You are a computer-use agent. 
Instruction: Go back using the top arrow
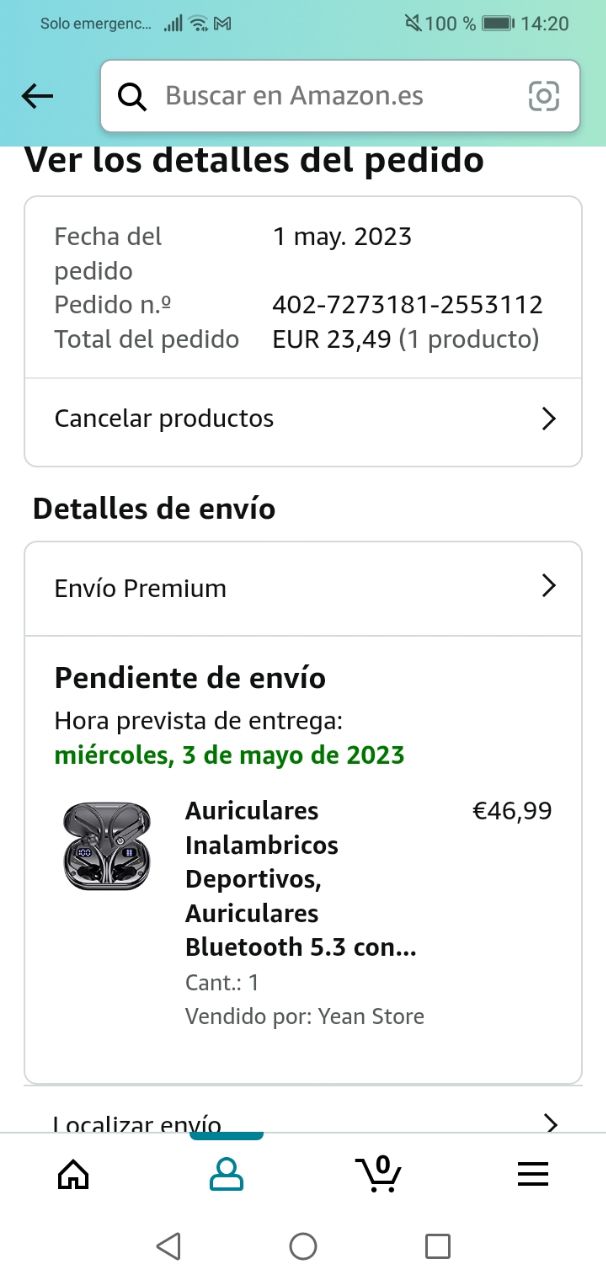tap(37, 96)
